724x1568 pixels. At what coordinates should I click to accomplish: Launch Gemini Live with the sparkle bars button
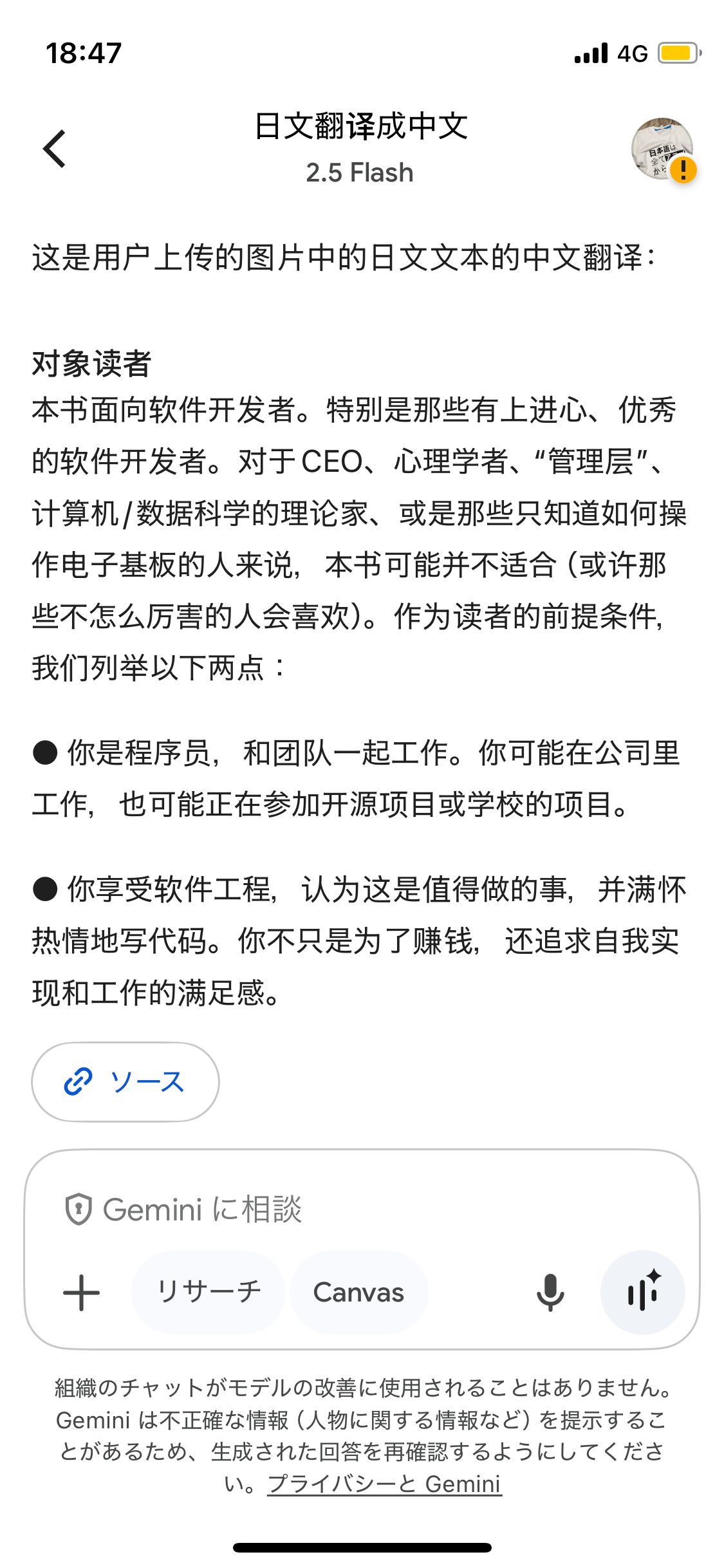pos(642,1292)
